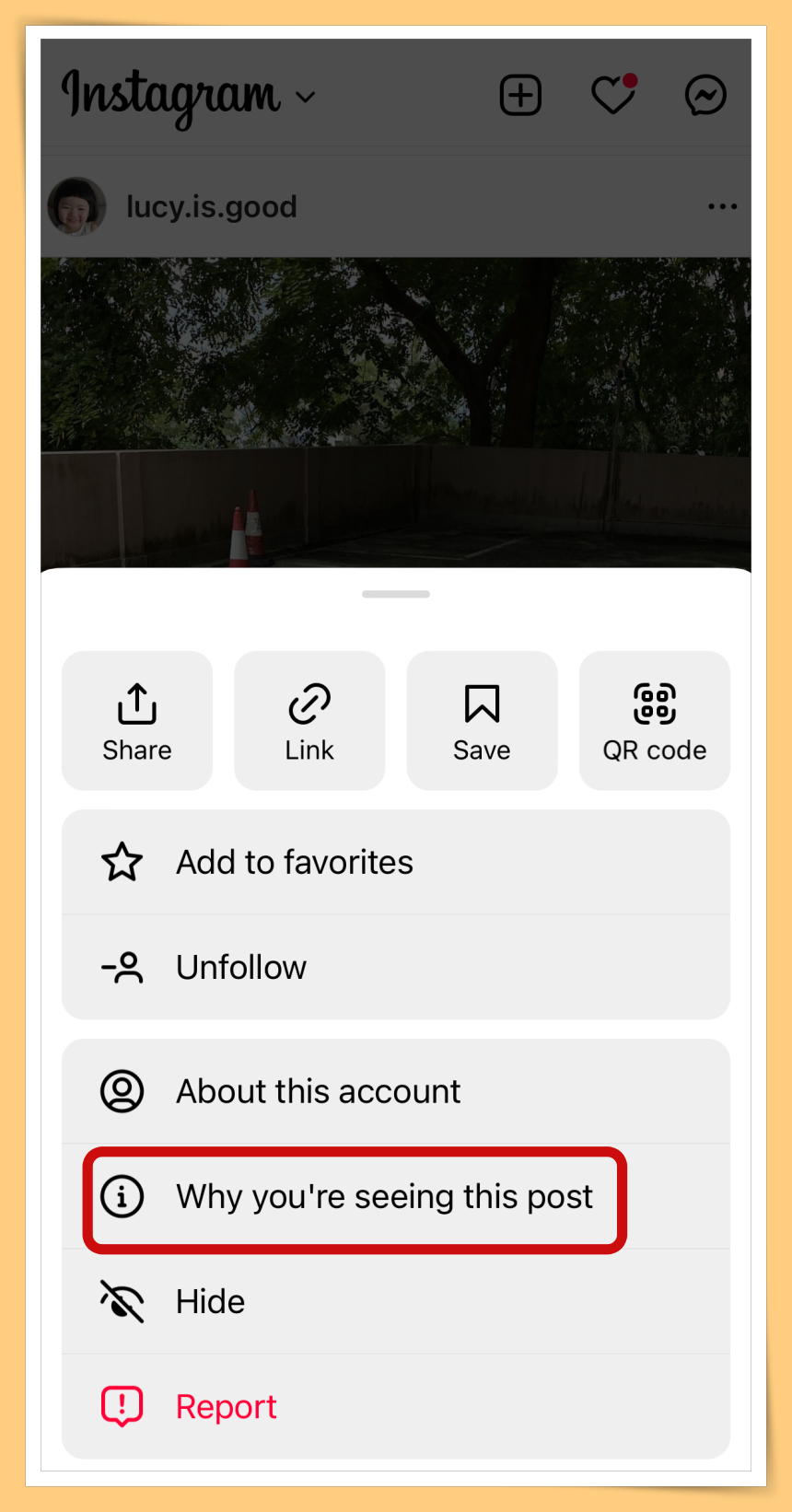Image resolution: width=792 pixels, height=1512 pixels.
Task: Save this post with the bookmark button
Action: [x=482, y=721]
